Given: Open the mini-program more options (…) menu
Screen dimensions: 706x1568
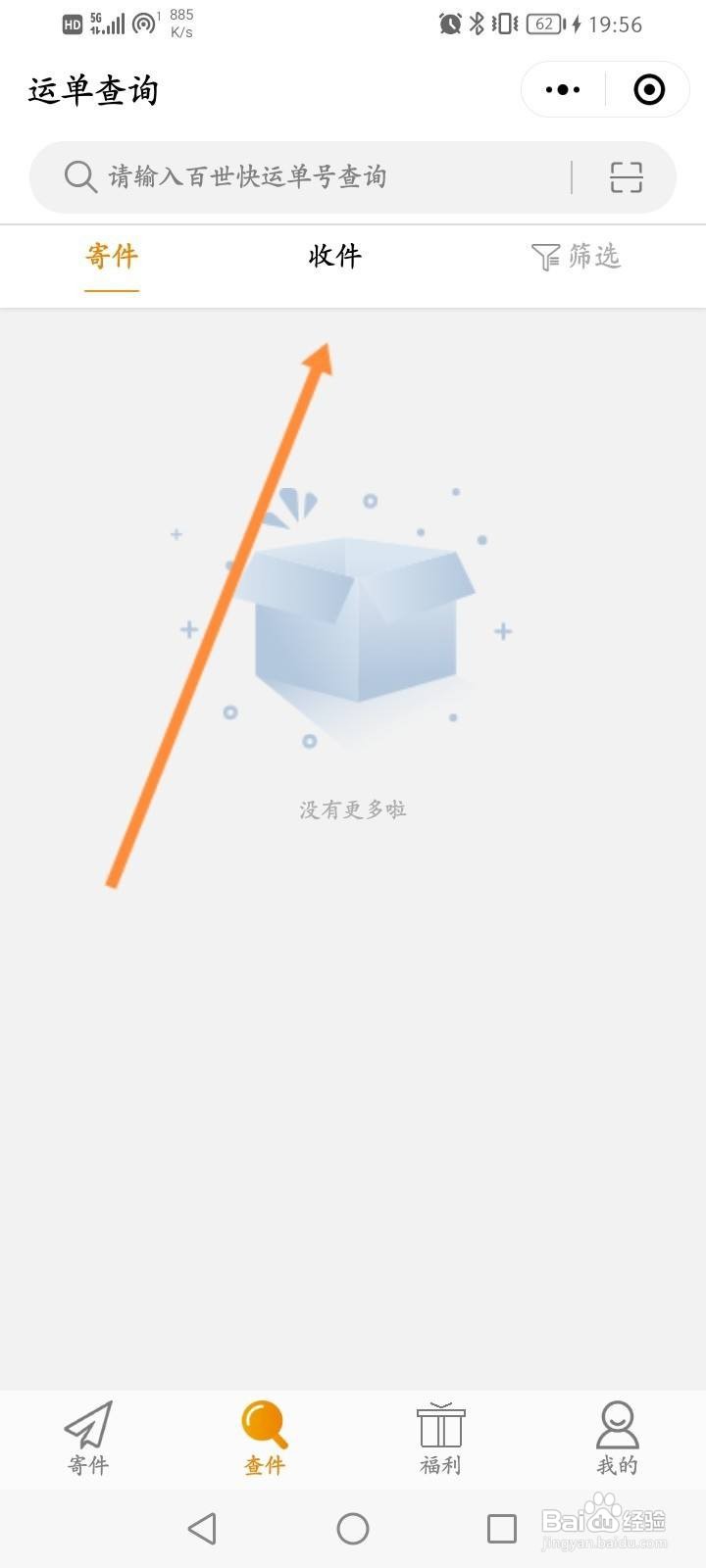Looking at the screenshot, I should coord(561,88).
